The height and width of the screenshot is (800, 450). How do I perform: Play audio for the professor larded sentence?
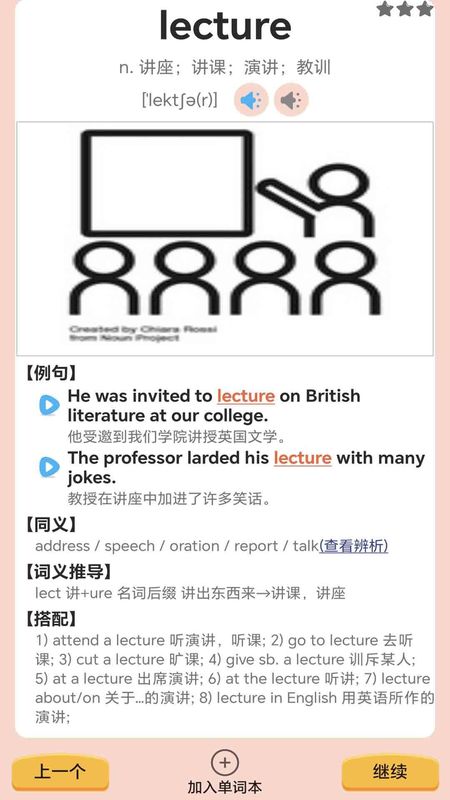click(x=49, y=467)
